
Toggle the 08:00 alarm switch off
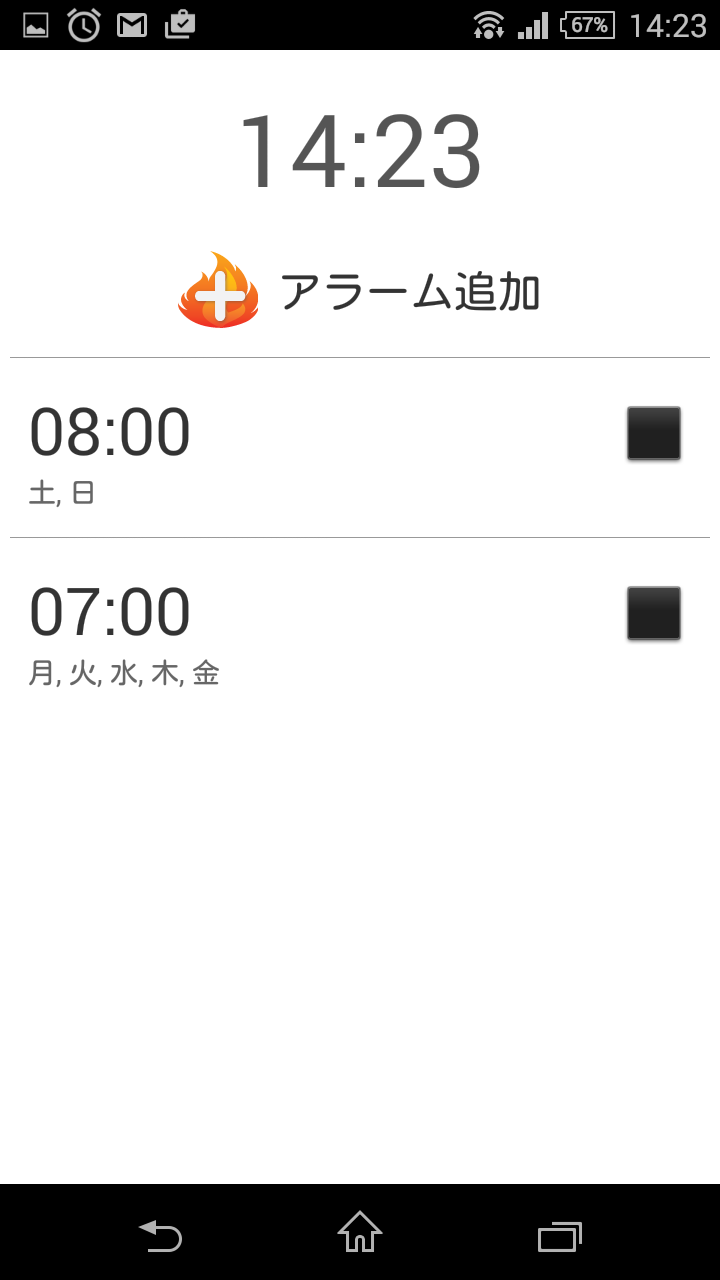click(x=652, y=433)
